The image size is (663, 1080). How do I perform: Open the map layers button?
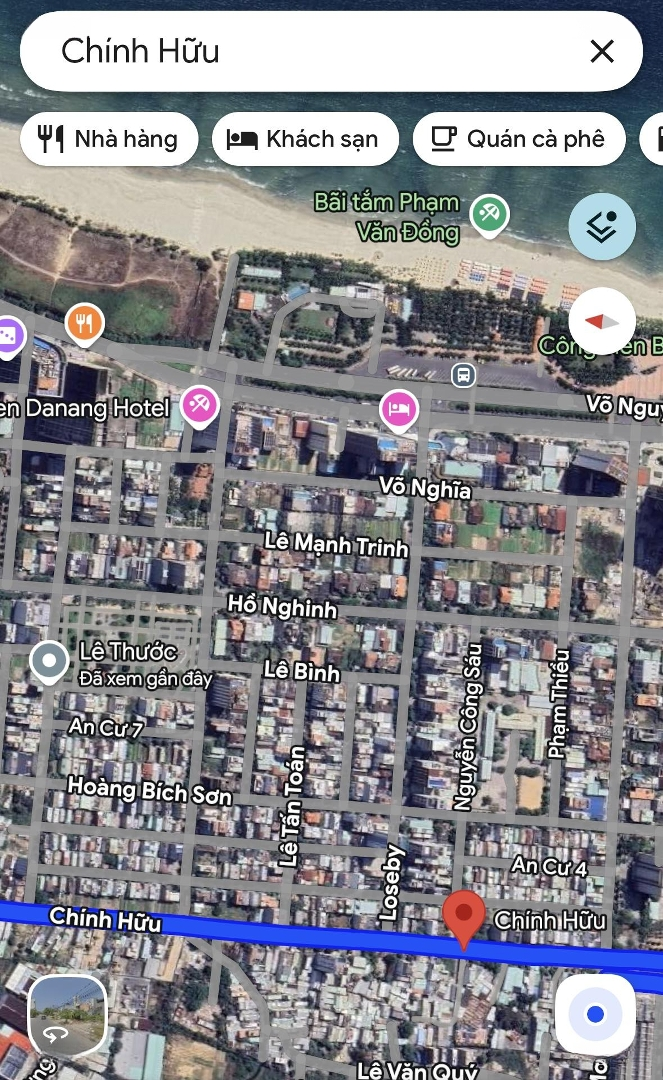pyautogui.click(x=601, y=227)
